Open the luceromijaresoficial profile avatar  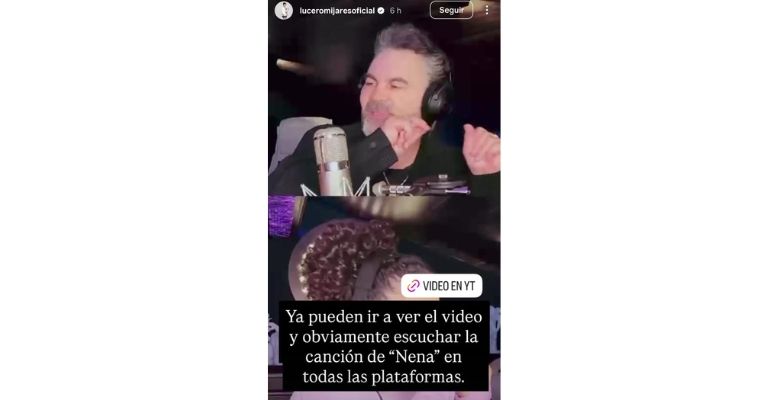tap(284, 10)
